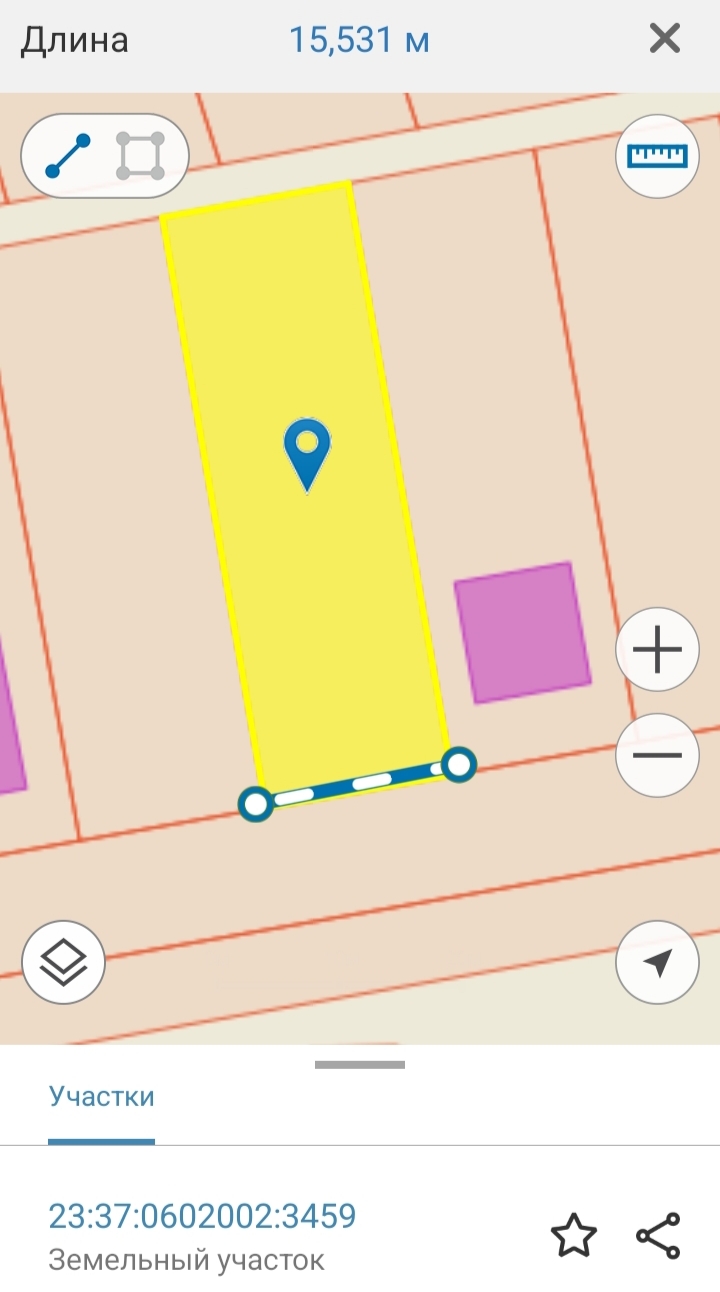
Task: Close the length measurement bar
Action: 665,40
